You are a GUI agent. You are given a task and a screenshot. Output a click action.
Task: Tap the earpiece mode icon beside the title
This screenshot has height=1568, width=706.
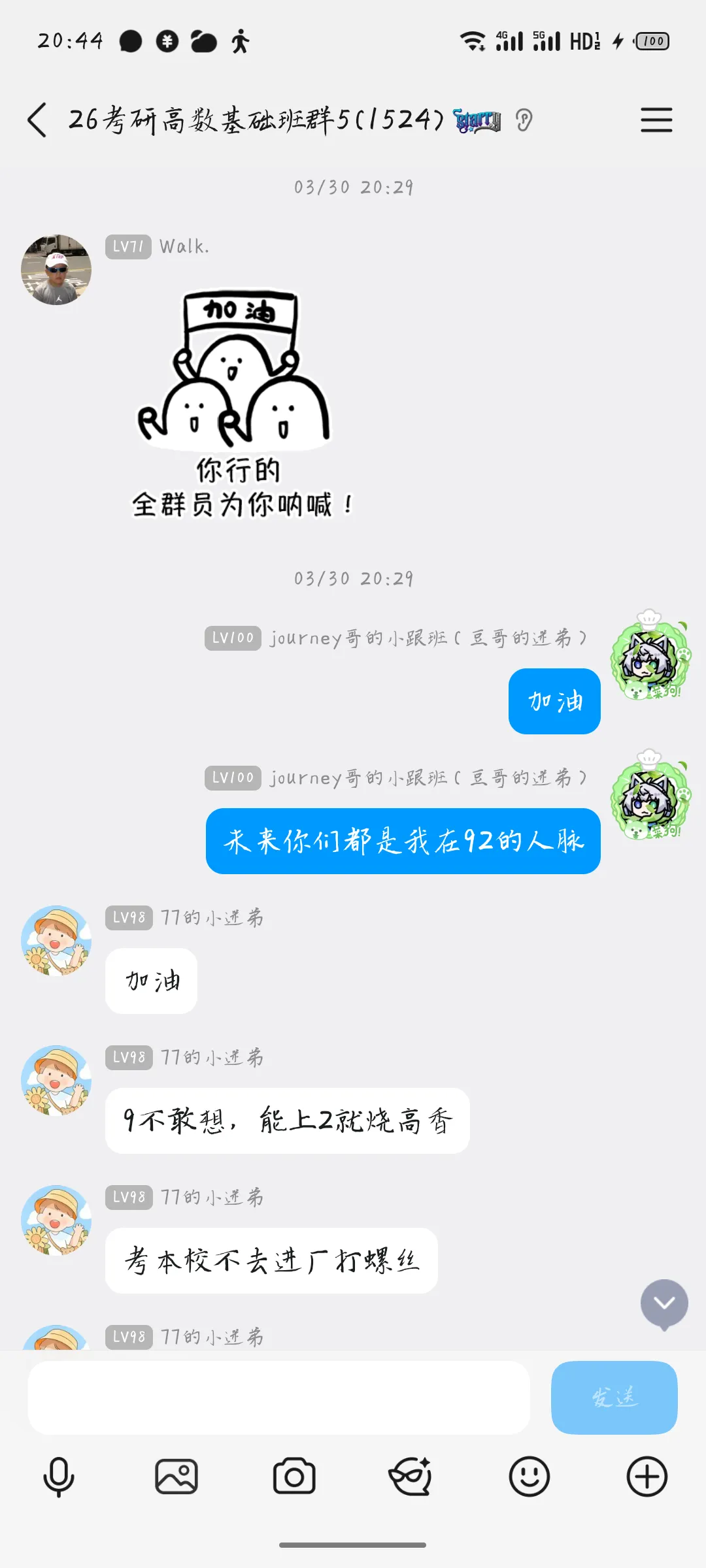pos(524,120)
